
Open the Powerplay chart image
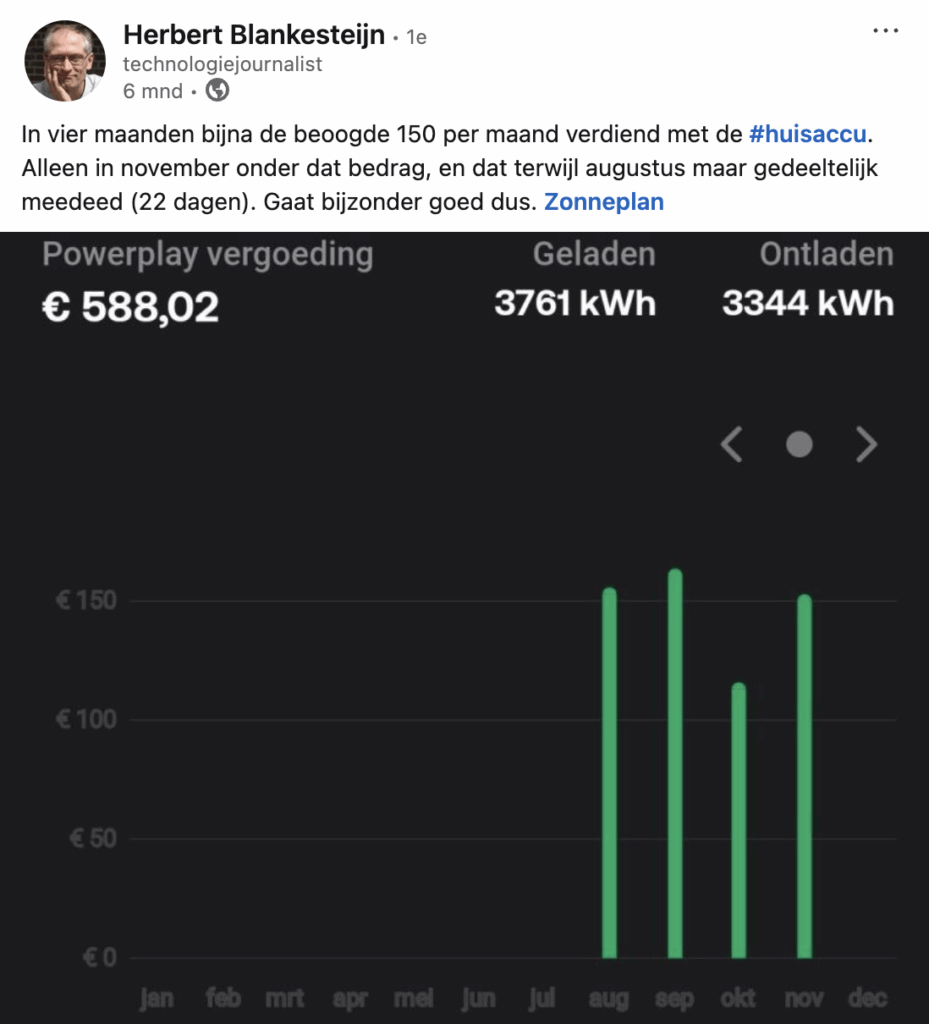click(464, 627)
